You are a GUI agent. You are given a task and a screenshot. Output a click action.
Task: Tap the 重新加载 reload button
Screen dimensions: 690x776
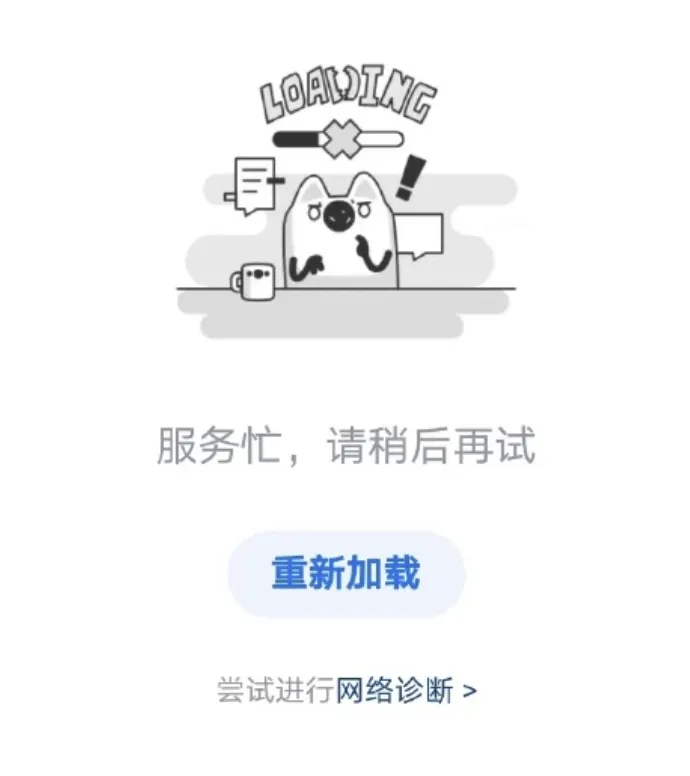coord(346,574)
